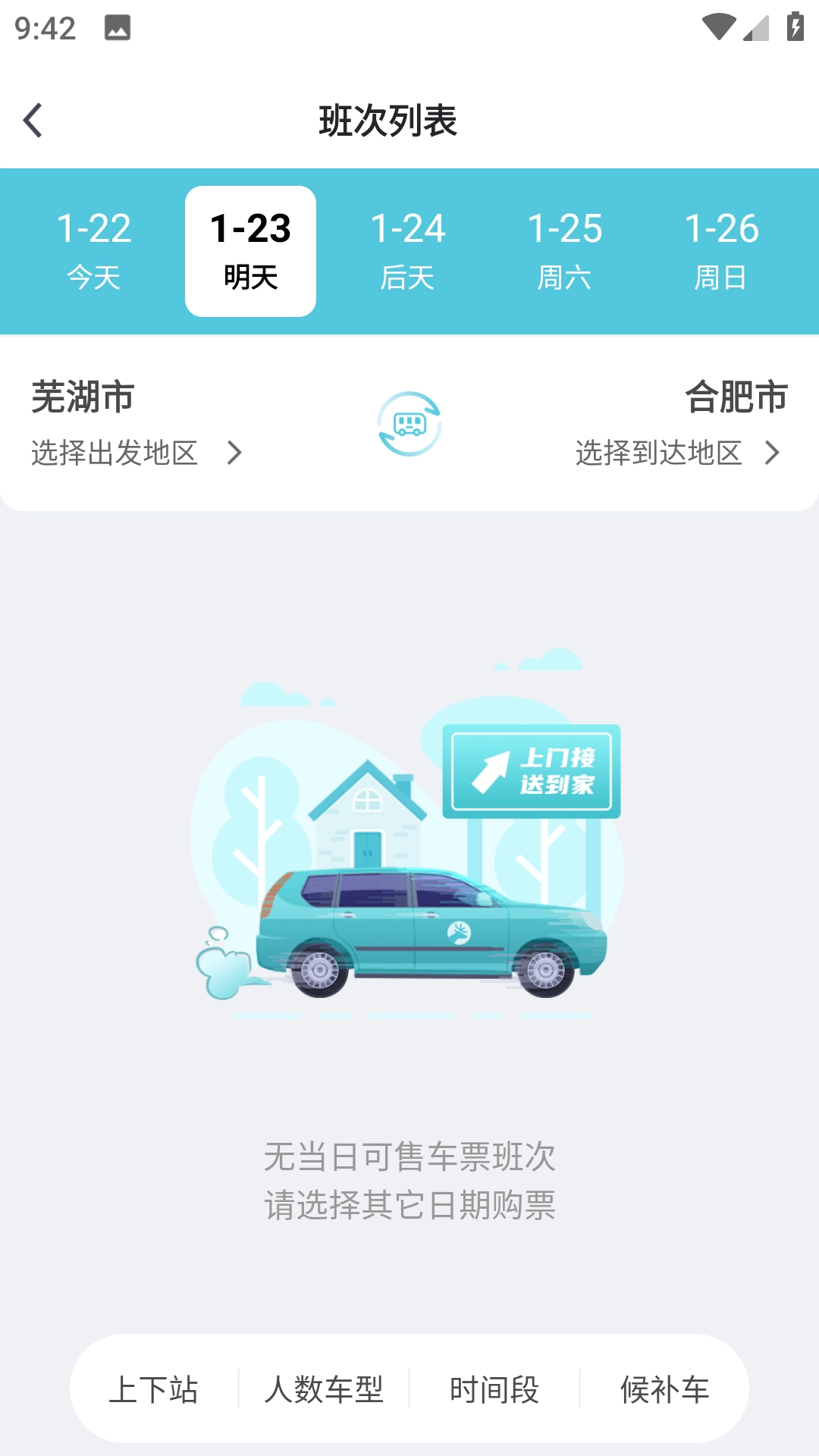The height and width of the screenshot is (1456, 819).
Task: Swap departure and destination cities
Action: (409, 424)
